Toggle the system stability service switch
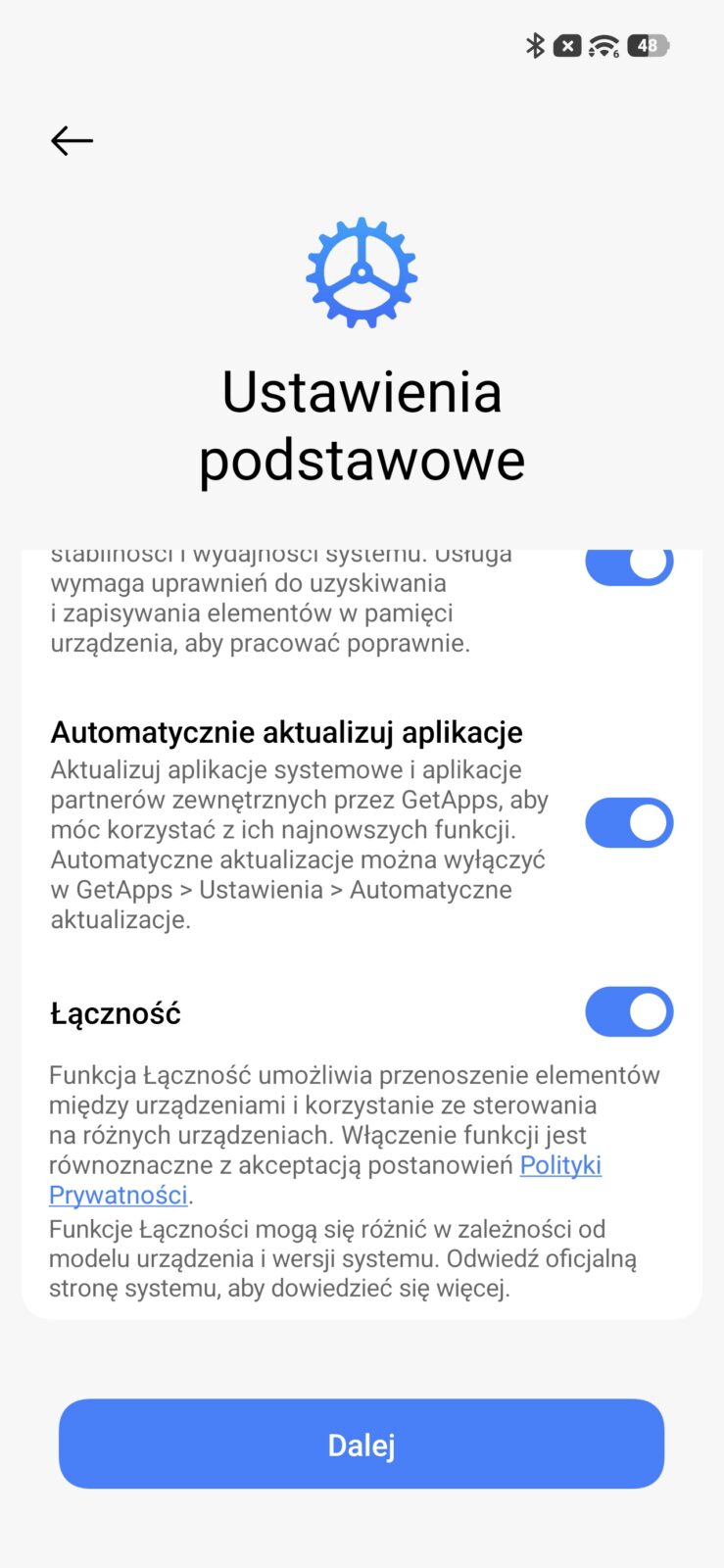 (x=629, y=566)
